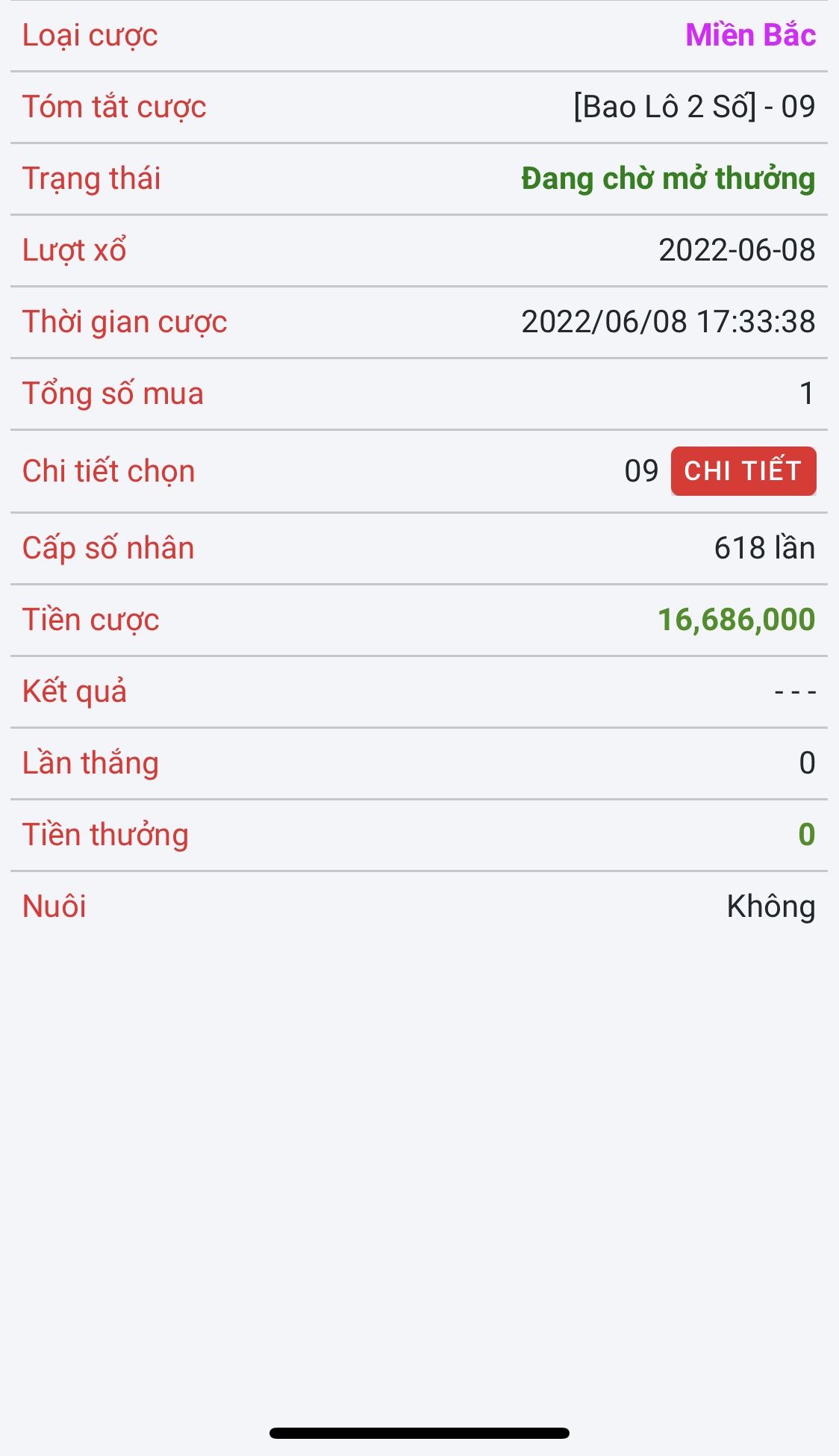The image size is (839, 1456).
Task: Tap the red CHI TIẾT button
Action: click(x=743, y=471)
